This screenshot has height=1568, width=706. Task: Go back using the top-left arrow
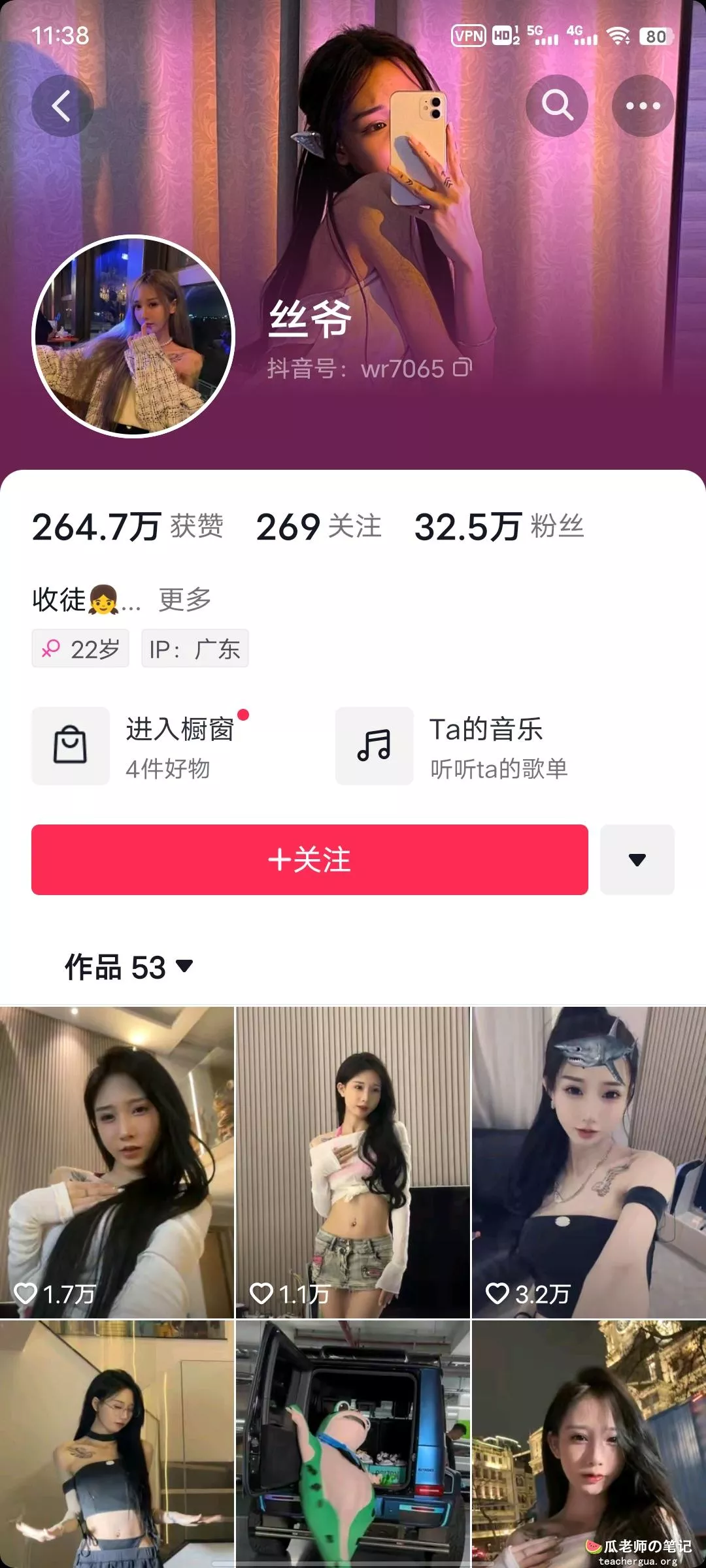tap(62, 106)
